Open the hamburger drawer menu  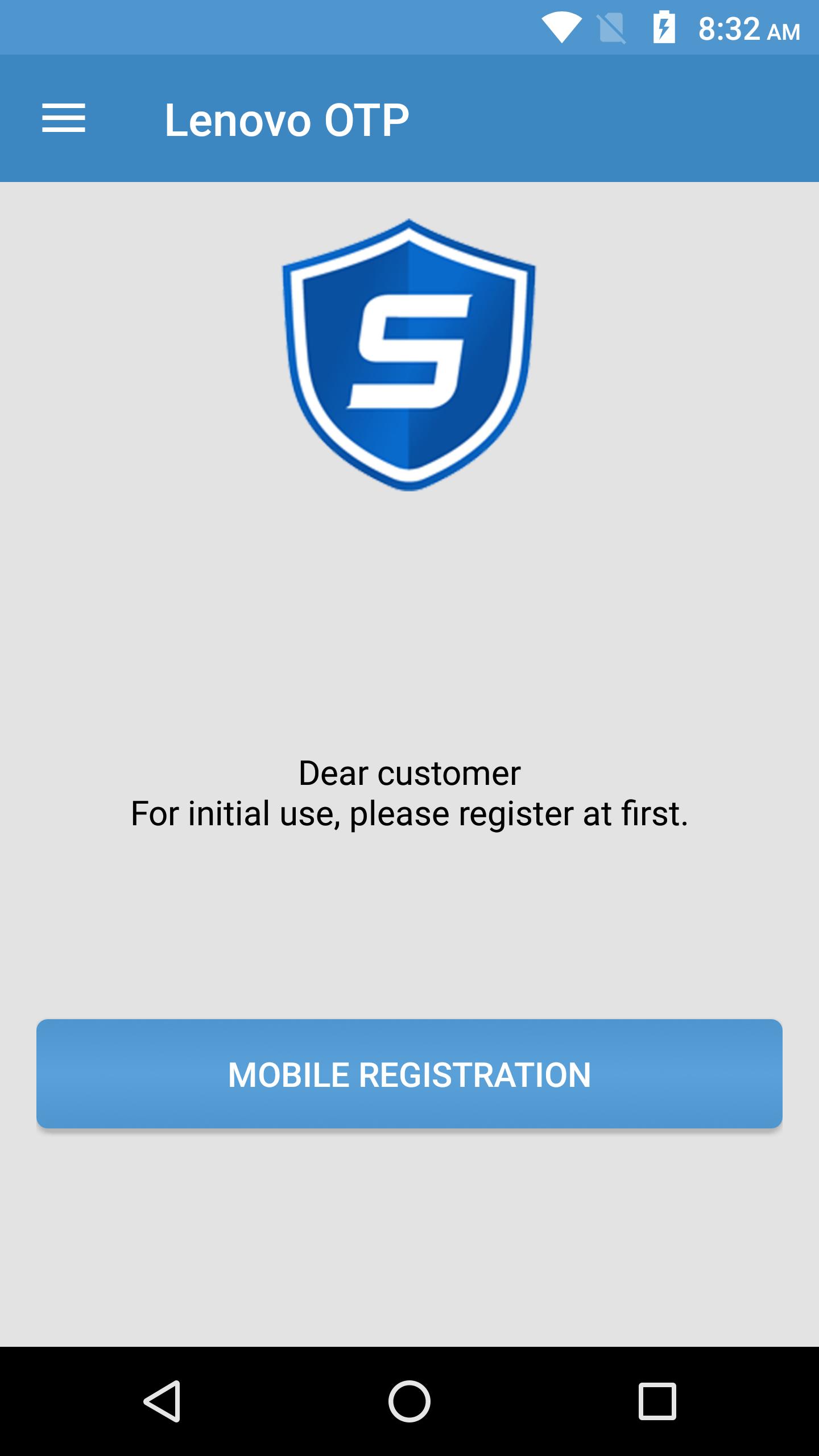click(x=64, y=118)
